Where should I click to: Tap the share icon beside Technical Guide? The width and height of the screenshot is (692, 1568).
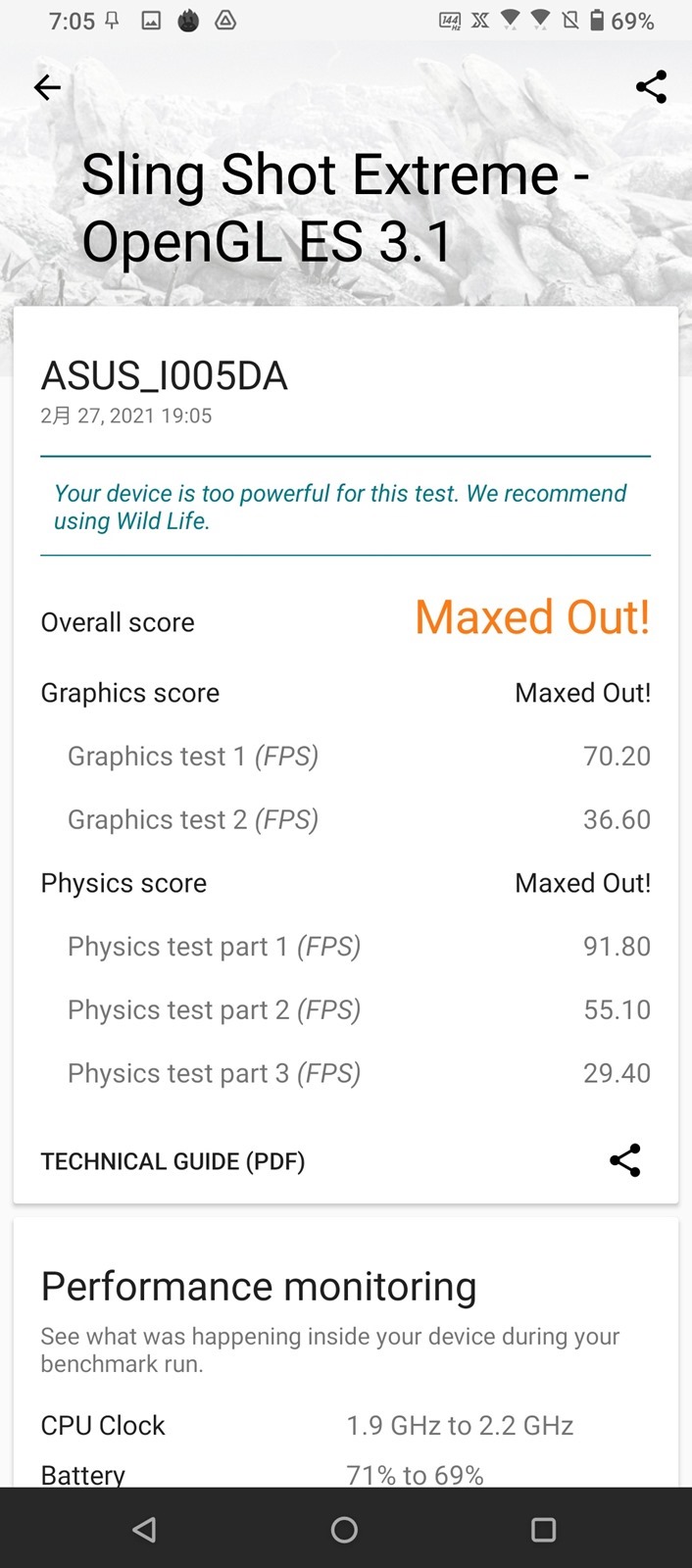click(x=624, y=1160)
